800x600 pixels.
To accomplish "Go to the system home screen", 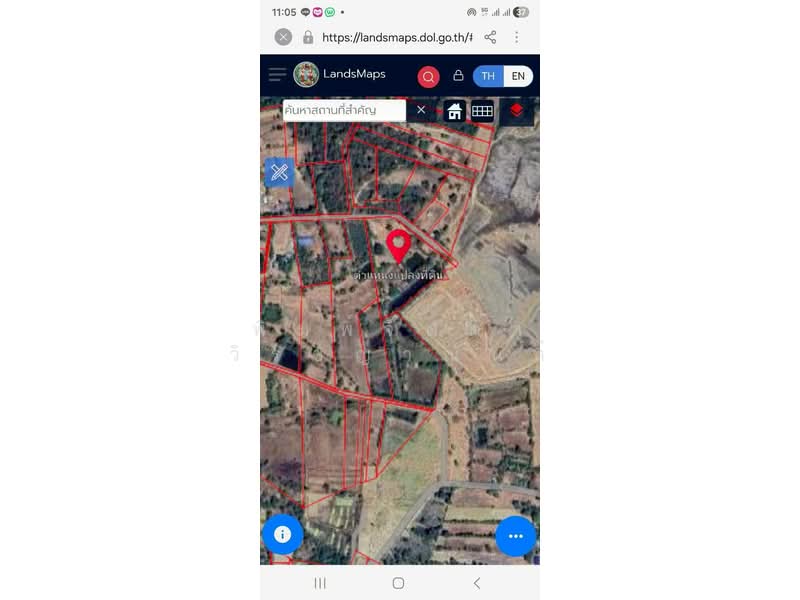I will click(x=398, y=583).
